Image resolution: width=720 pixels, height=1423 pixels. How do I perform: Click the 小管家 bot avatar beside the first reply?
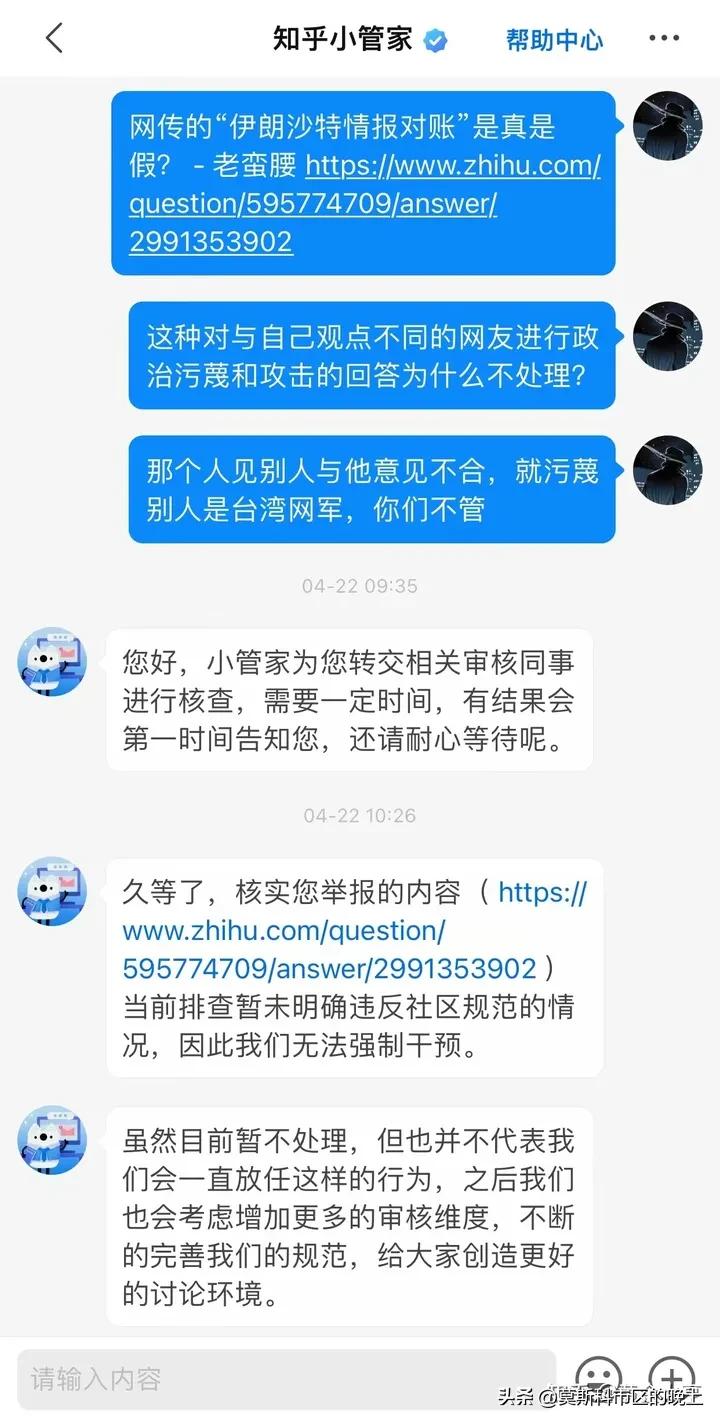52,661
